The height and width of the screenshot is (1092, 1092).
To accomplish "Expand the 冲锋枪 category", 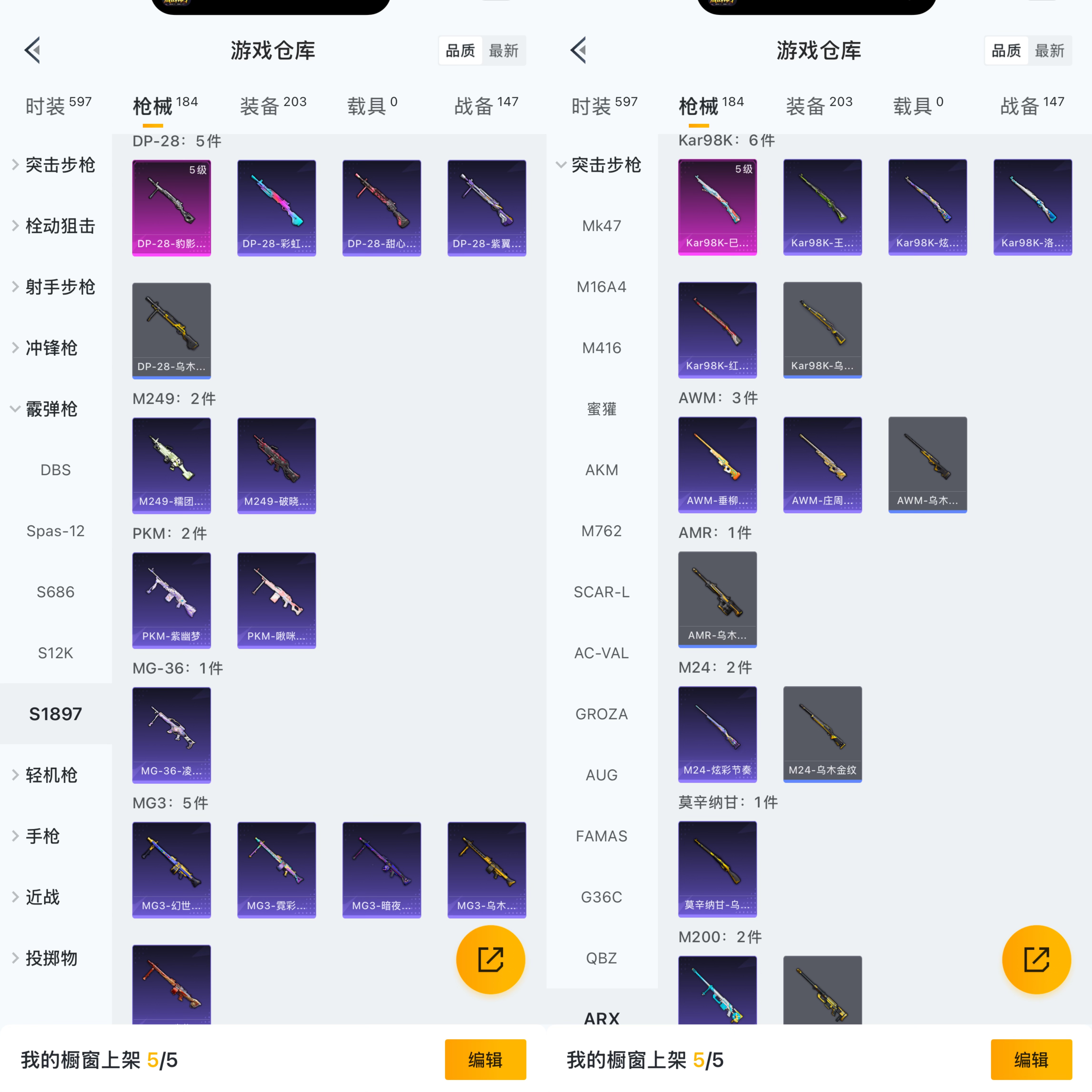I will [51, 348].
